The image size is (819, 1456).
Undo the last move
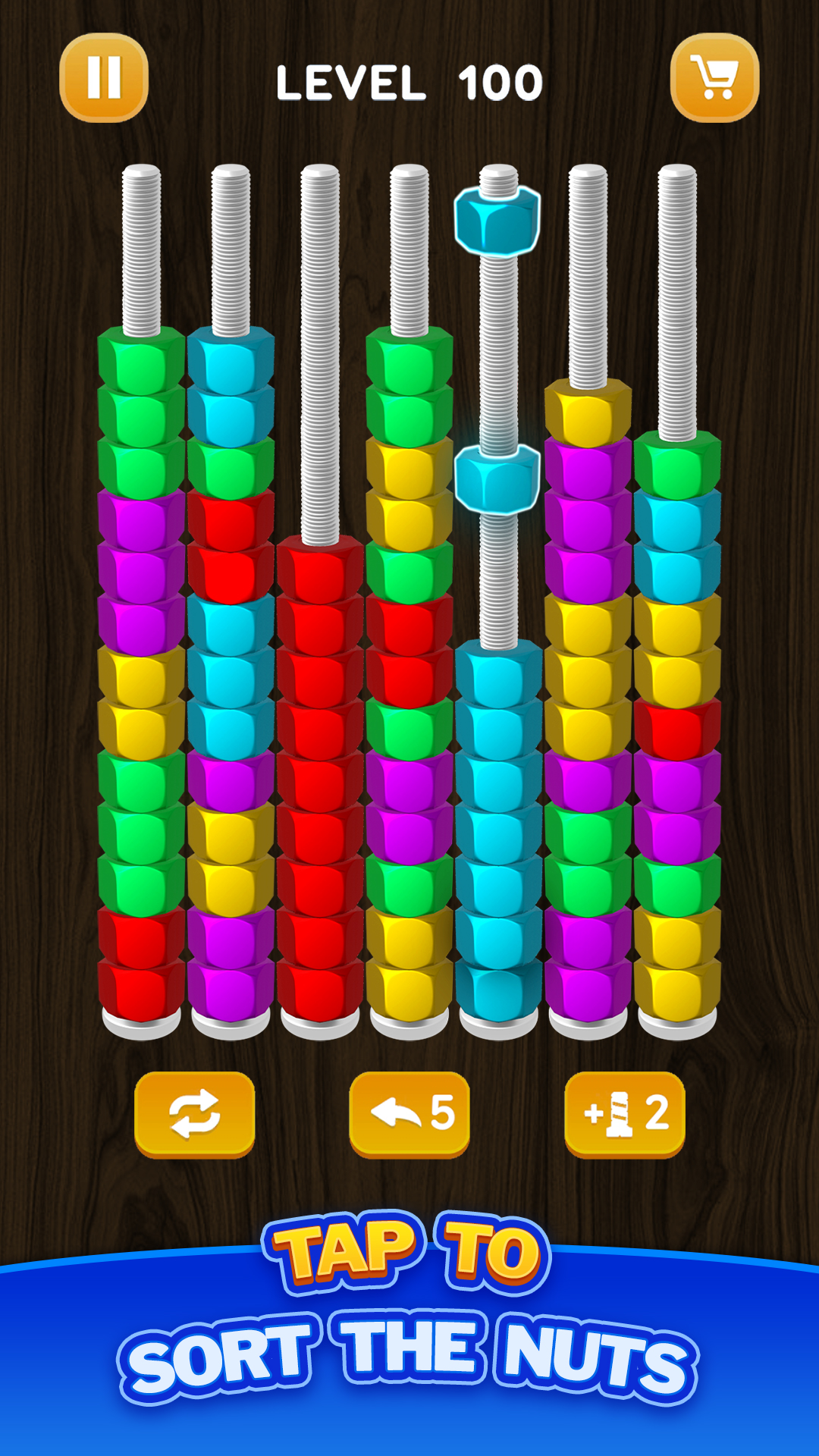pos(409,1114)
